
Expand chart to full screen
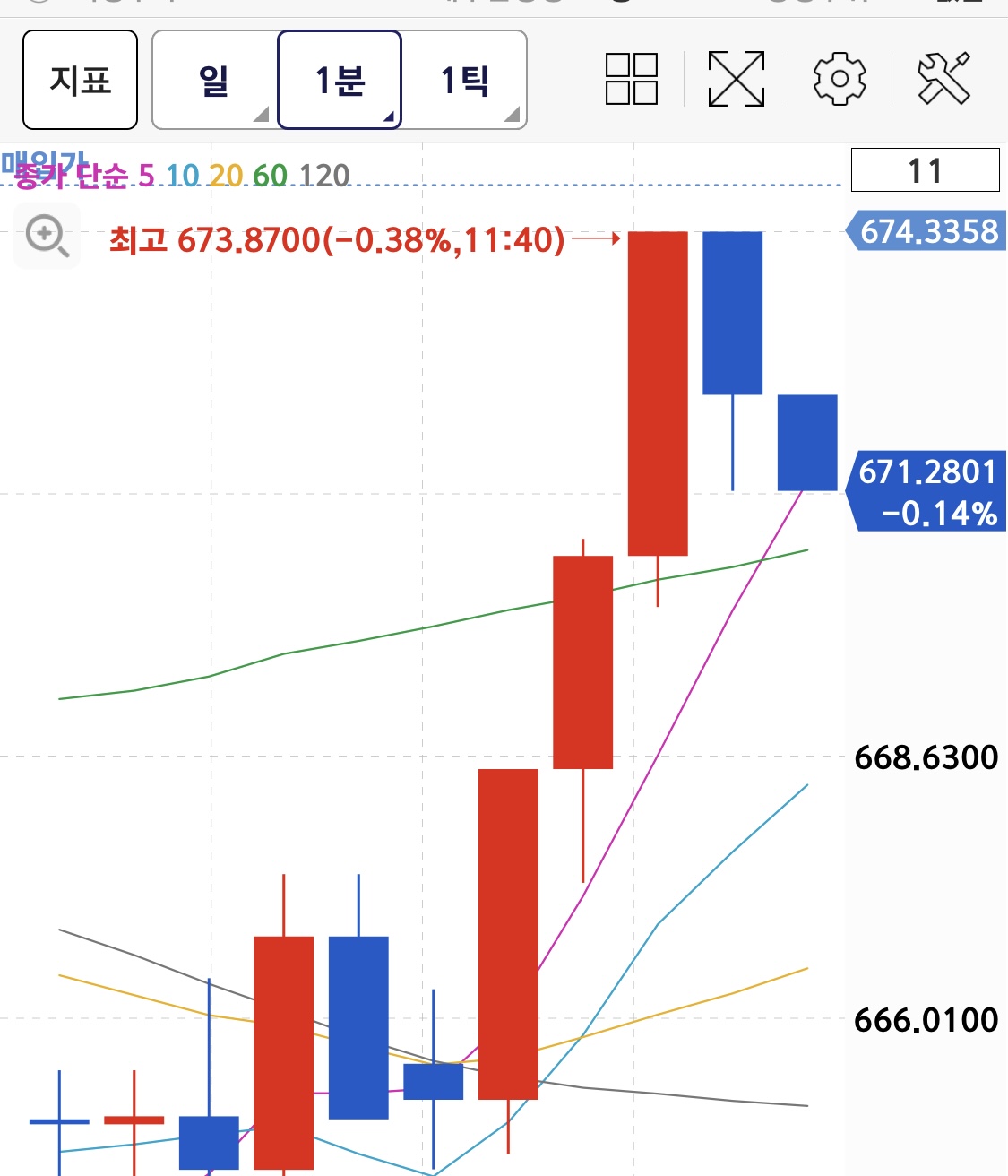click(736, 79)
